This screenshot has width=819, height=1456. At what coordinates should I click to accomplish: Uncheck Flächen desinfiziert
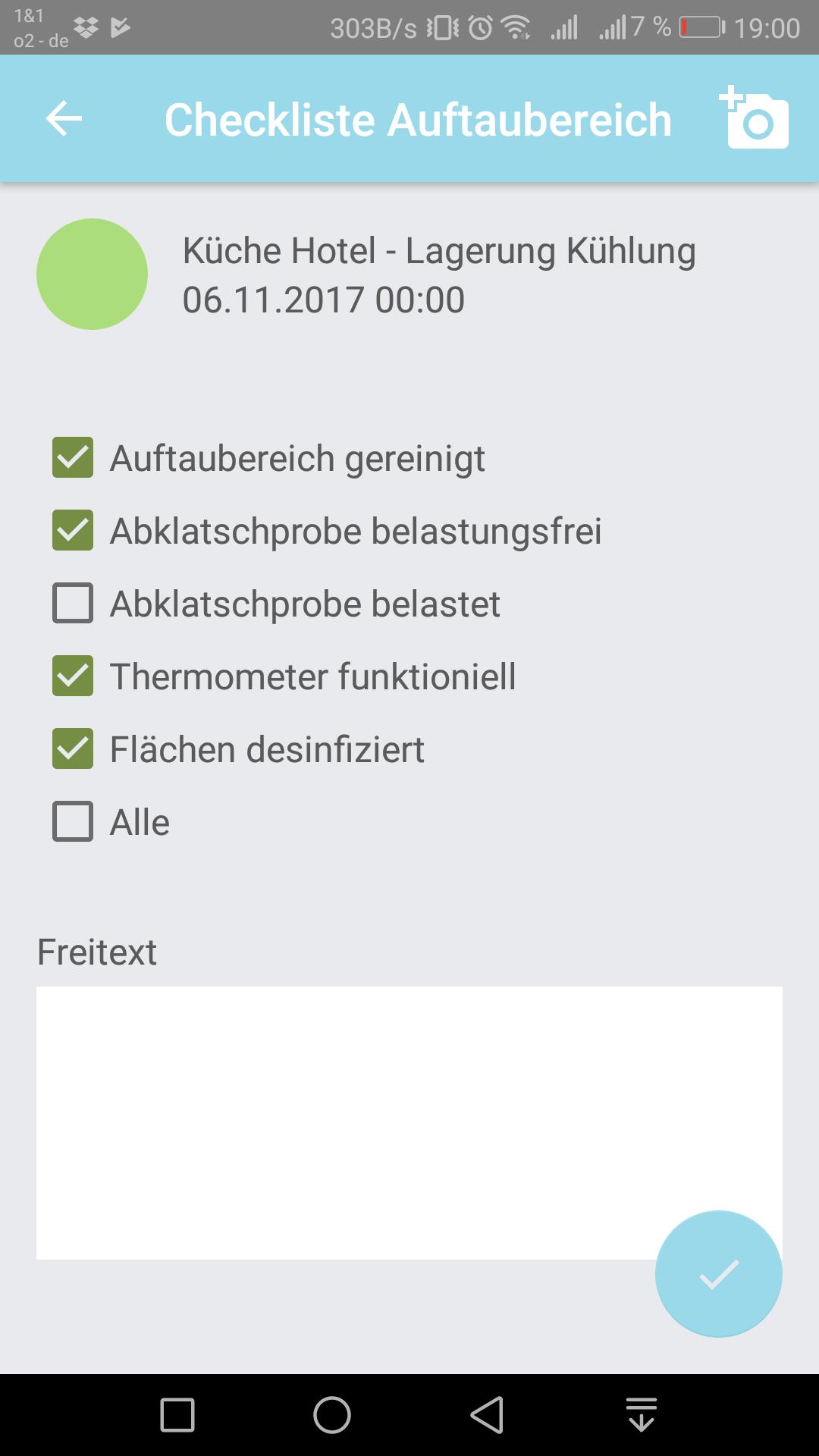pyautogui.click(x=72, y=748)
